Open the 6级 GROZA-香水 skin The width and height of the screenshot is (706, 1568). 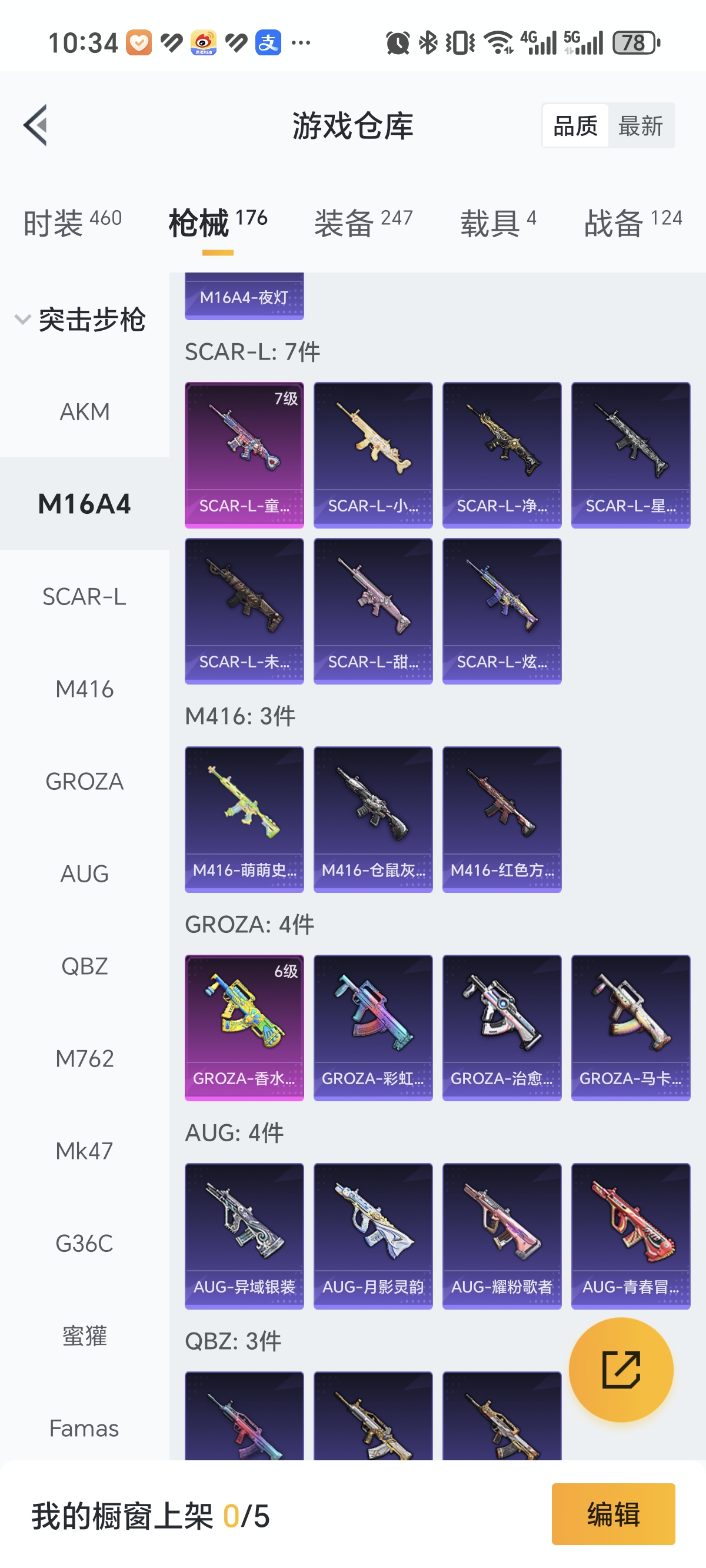[x=244, y=1027]
